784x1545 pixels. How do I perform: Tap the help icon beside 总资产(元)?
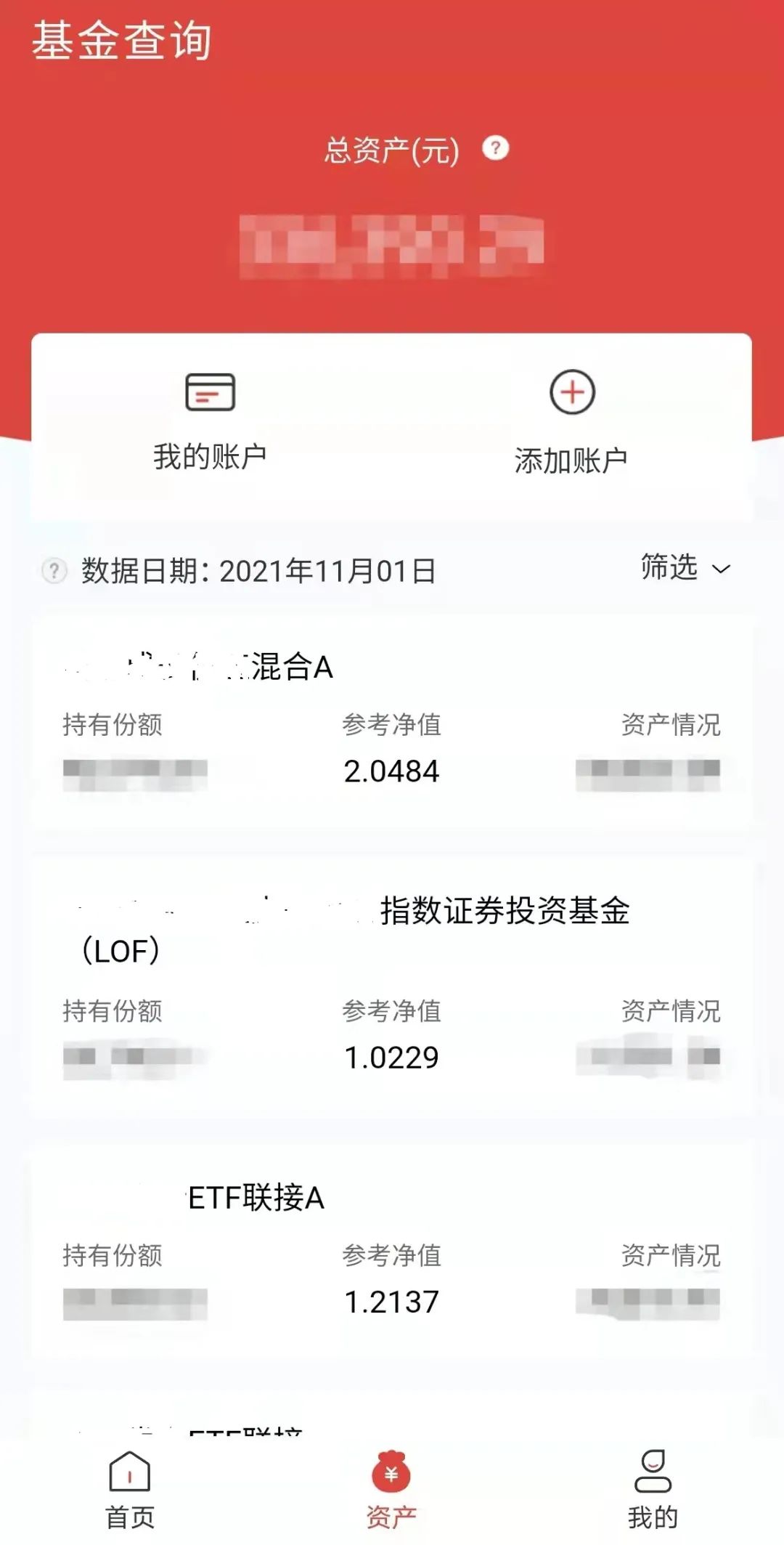pos(496,148)
